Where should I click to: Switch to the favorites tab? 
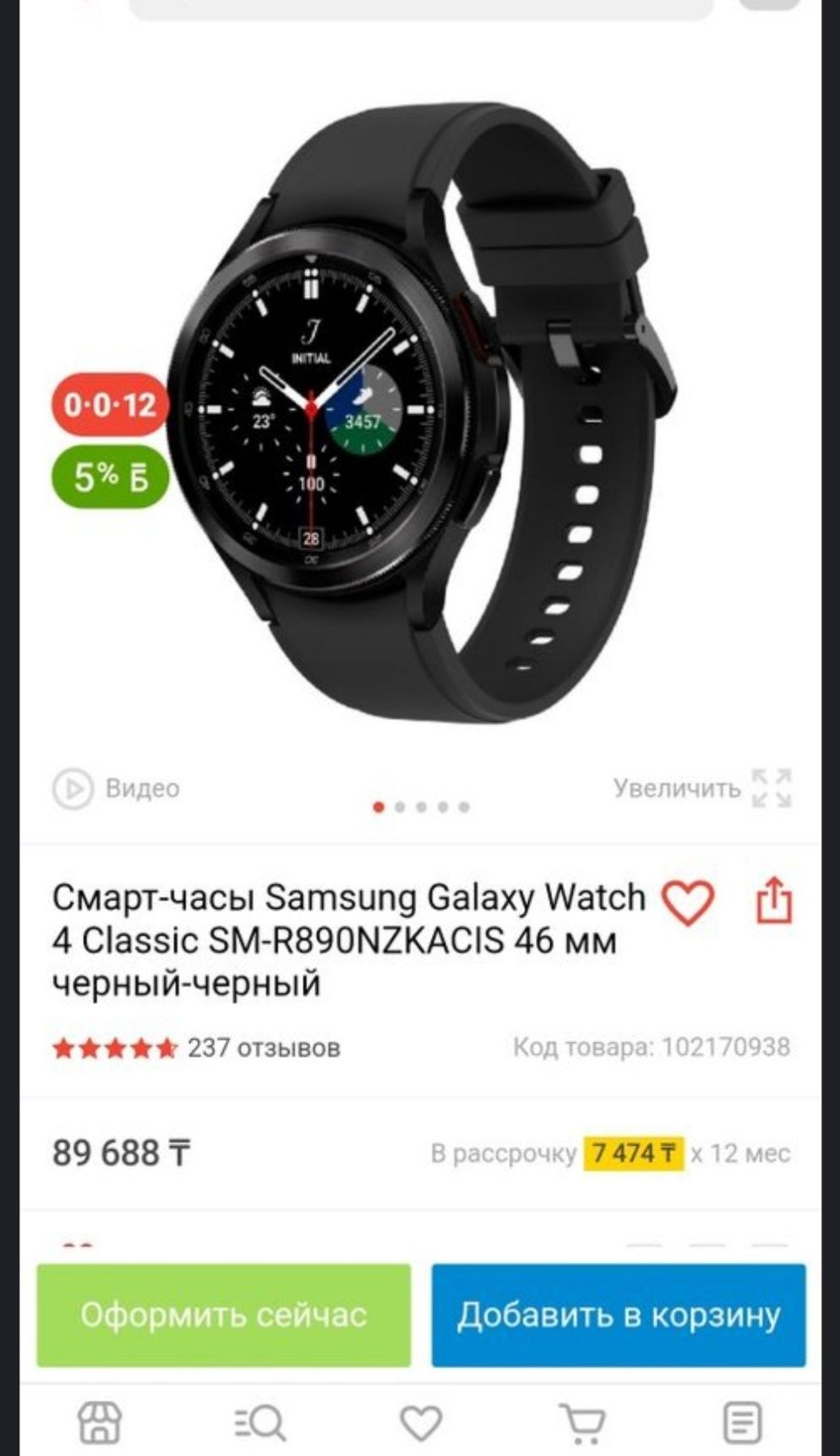tap(420, 1422)
